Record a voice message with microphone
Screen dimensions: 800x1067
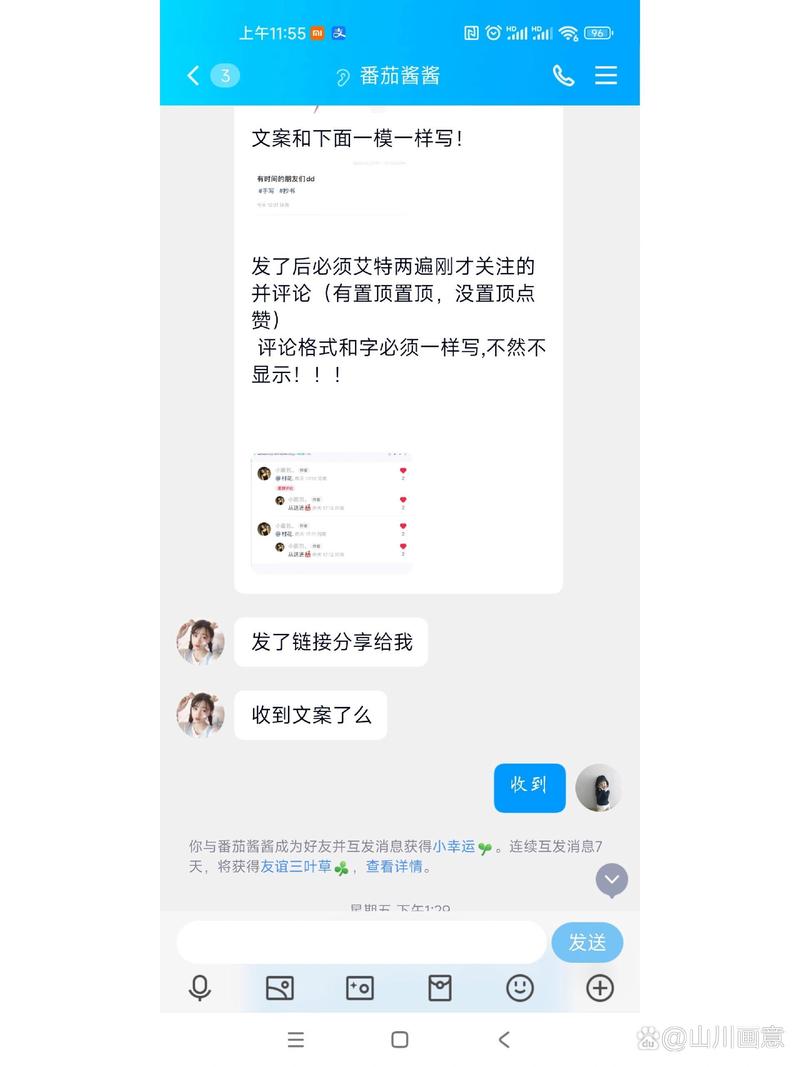coord(200,989)
